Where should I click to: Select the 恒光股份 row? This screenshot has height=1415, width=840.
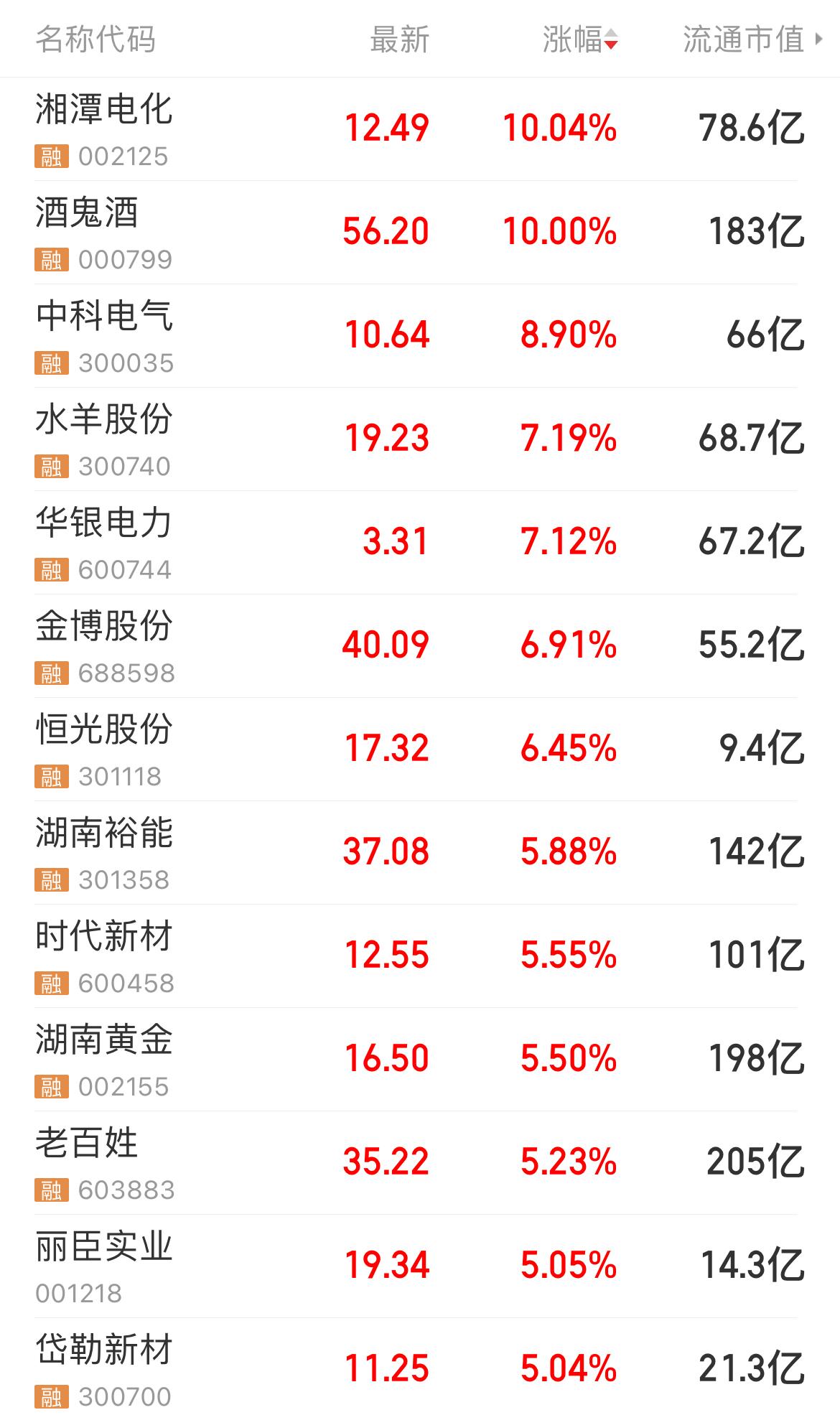[105, 732]
